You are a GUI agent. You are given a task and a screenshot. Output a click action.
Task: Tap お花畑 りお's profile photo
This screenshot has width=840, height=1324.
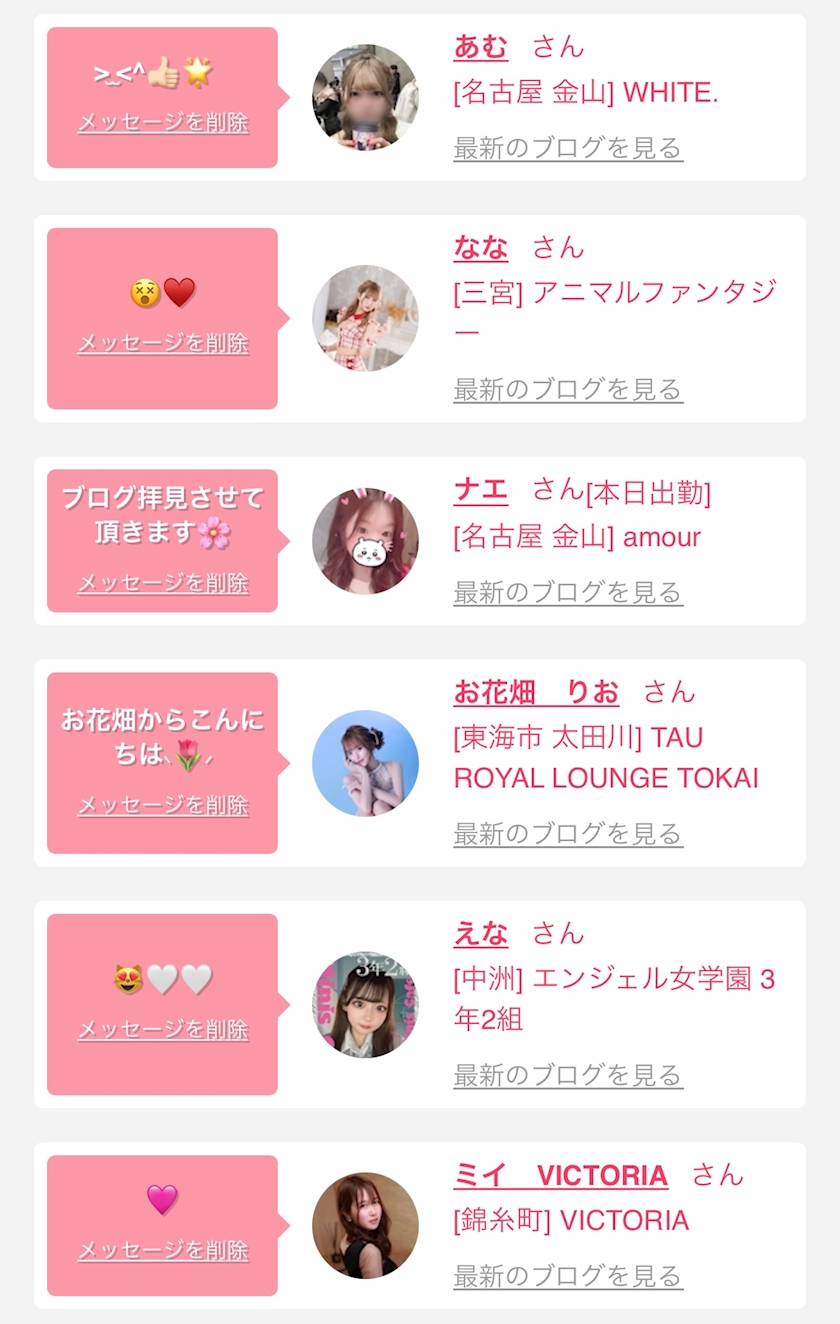point(365,763)
